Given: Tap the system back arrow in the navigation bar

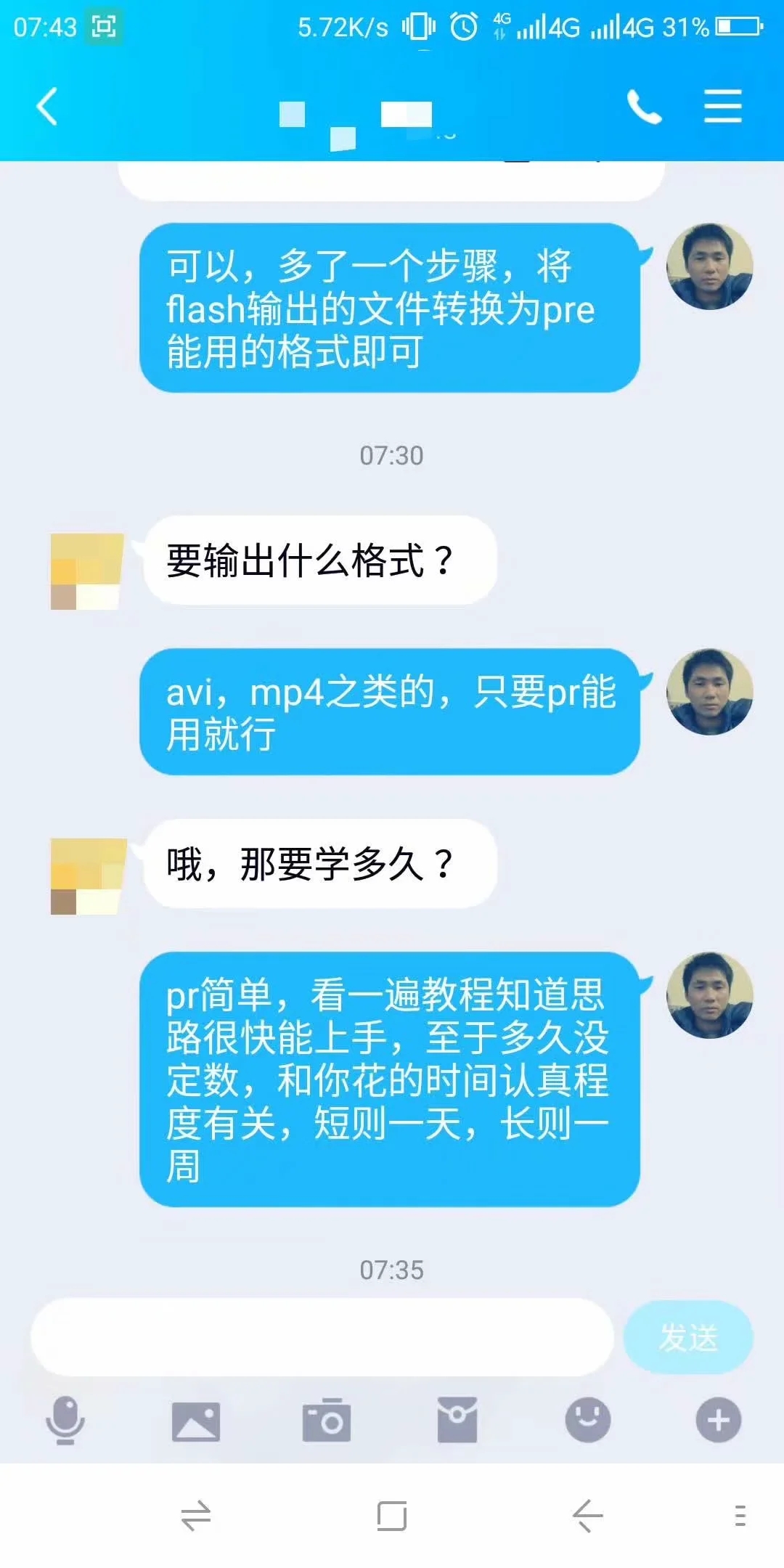Looking at the screenshot, I should [587, 1516].
